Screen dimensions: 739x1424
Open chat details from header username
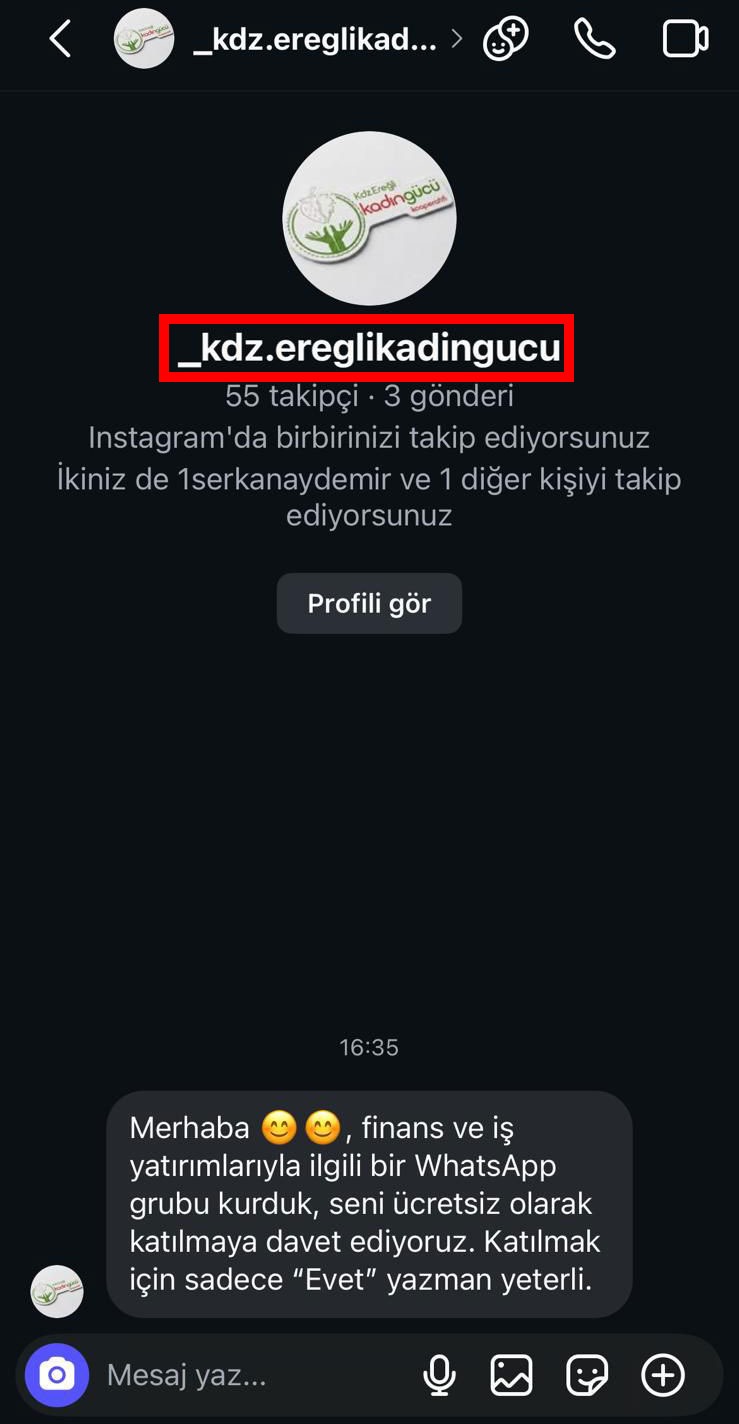point(315,40)
